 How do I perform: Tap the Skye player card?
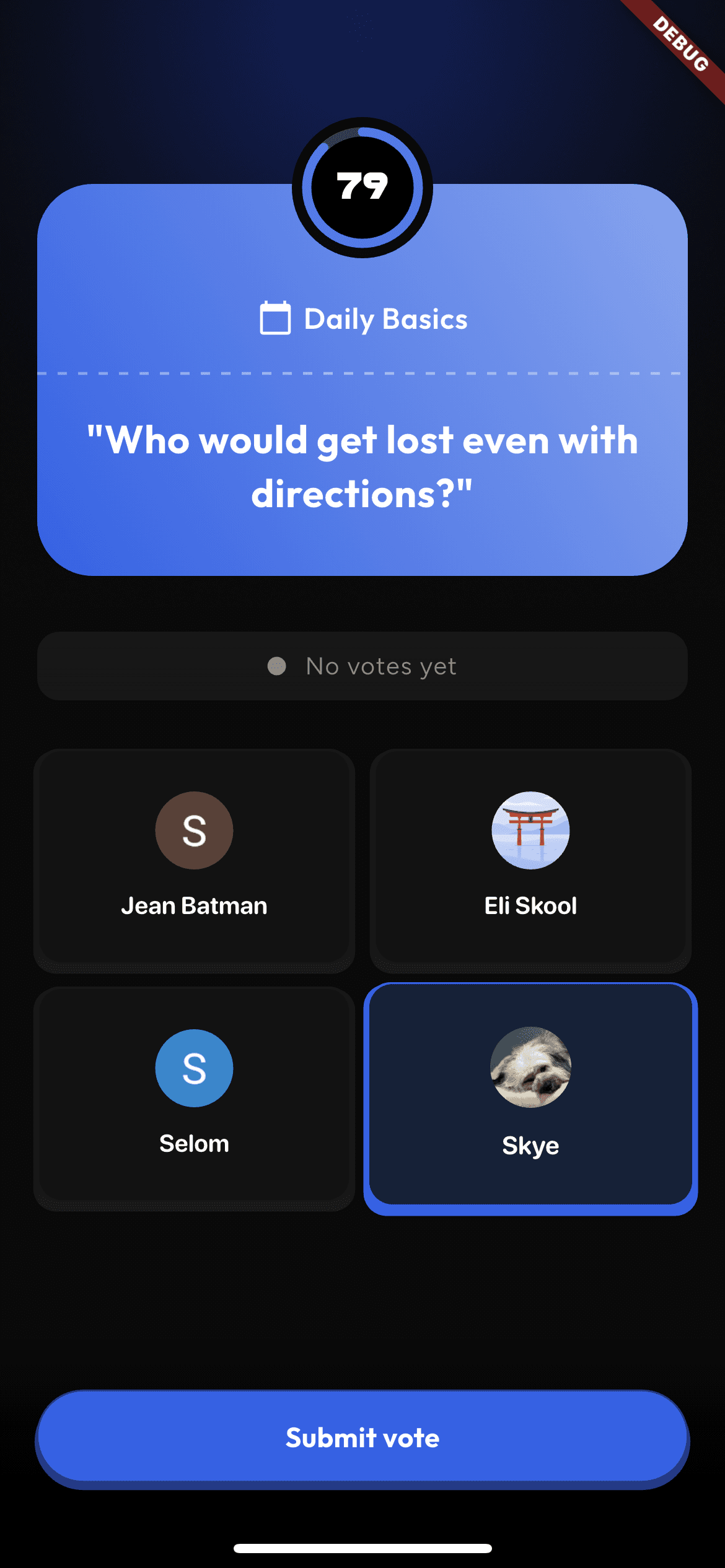[x=530, y=1097]
